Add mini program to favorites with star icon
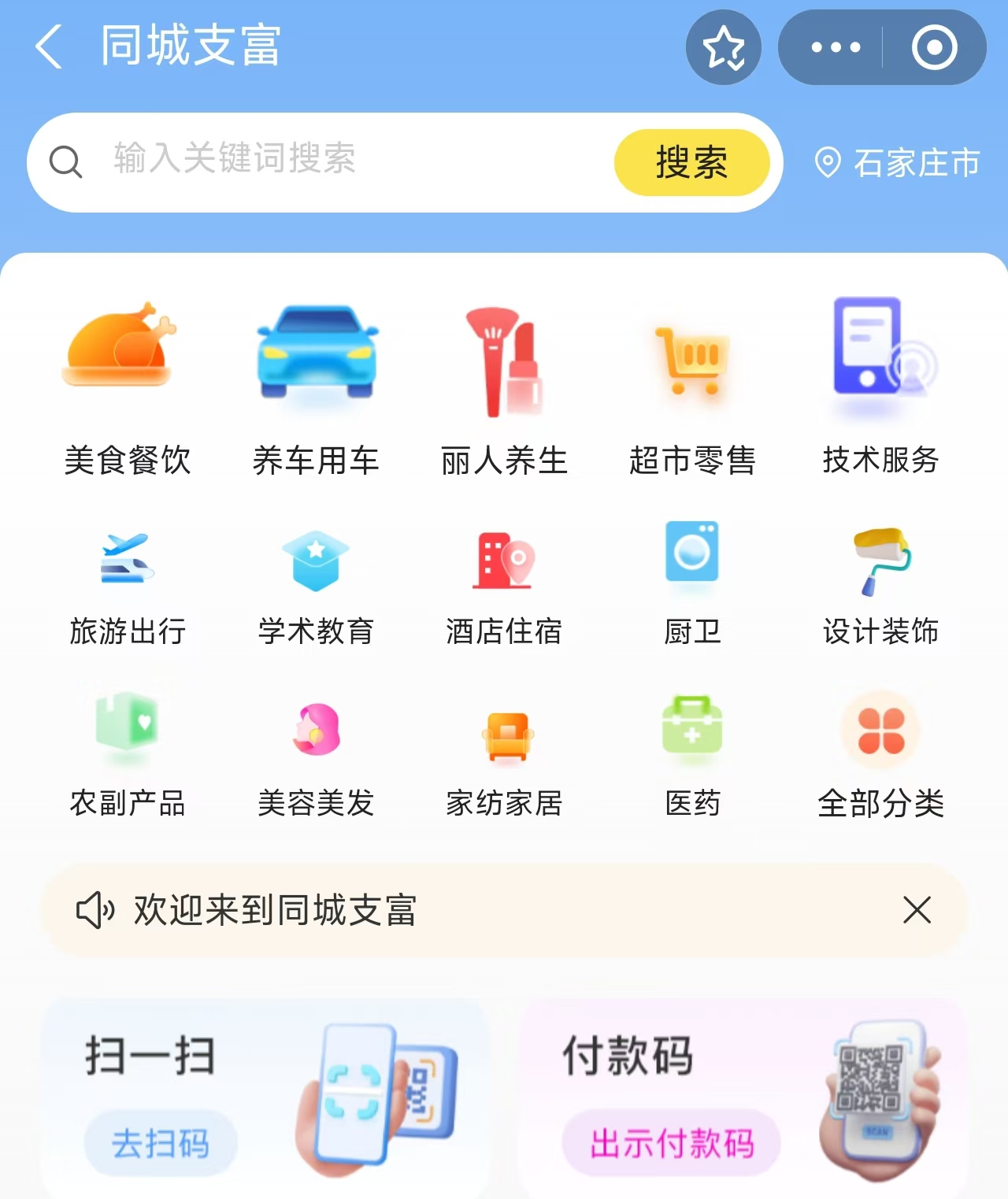The height and width of the screenshot is (1199, 1008). 723,47
